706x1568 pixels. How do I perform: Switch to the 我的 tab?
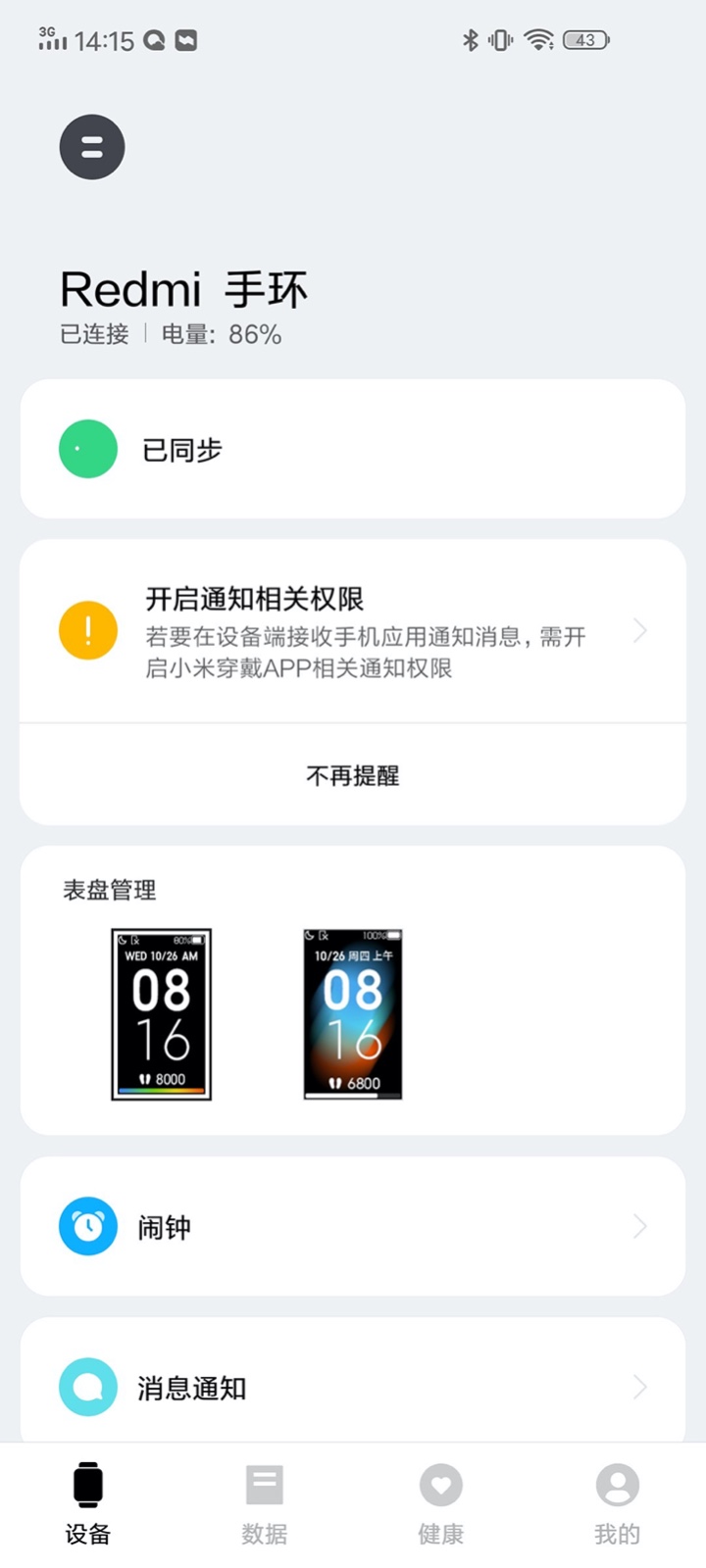point(617,1504)
